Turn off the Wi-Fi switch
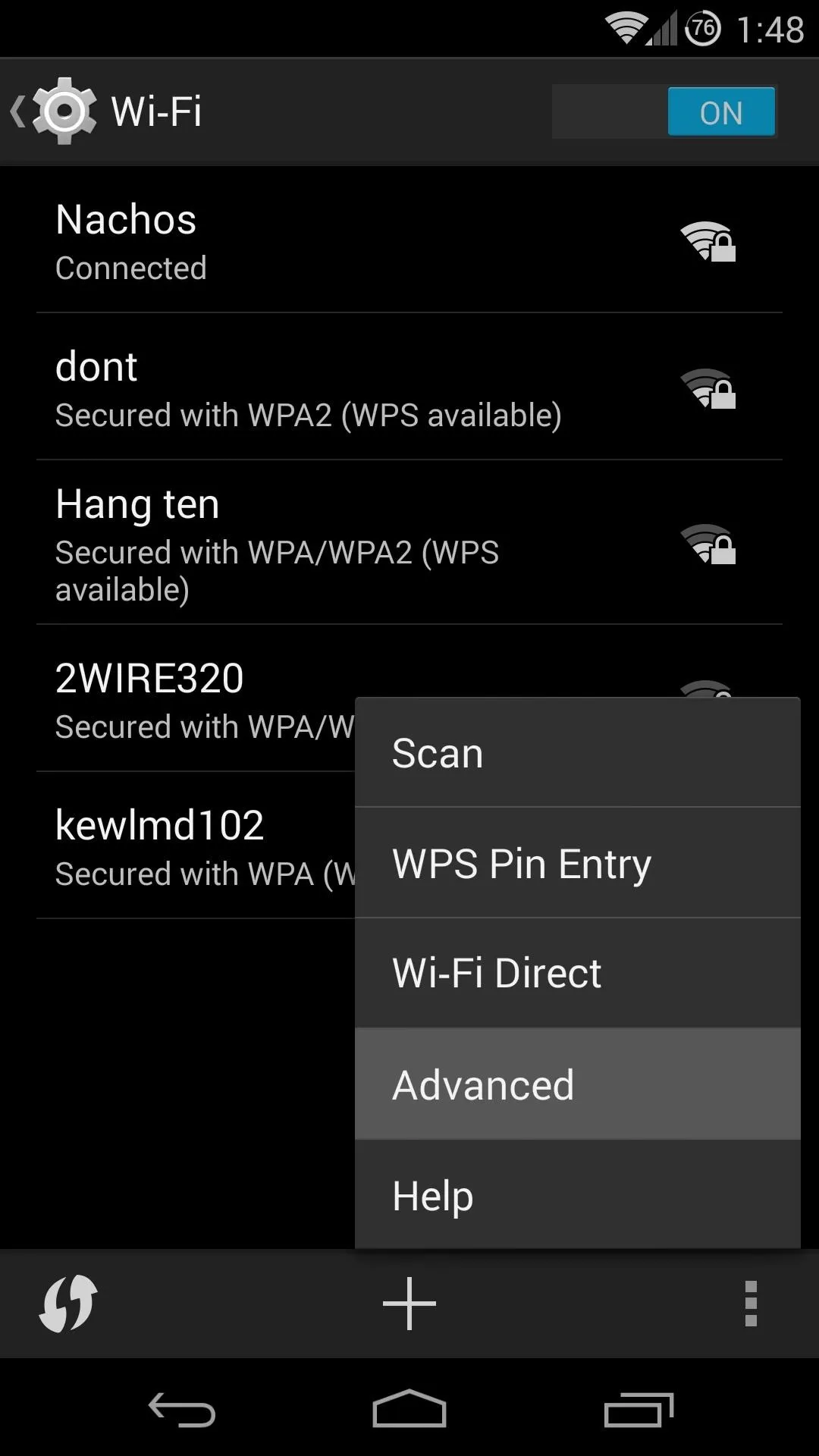 pyautogui.click(x=664, y=111)
